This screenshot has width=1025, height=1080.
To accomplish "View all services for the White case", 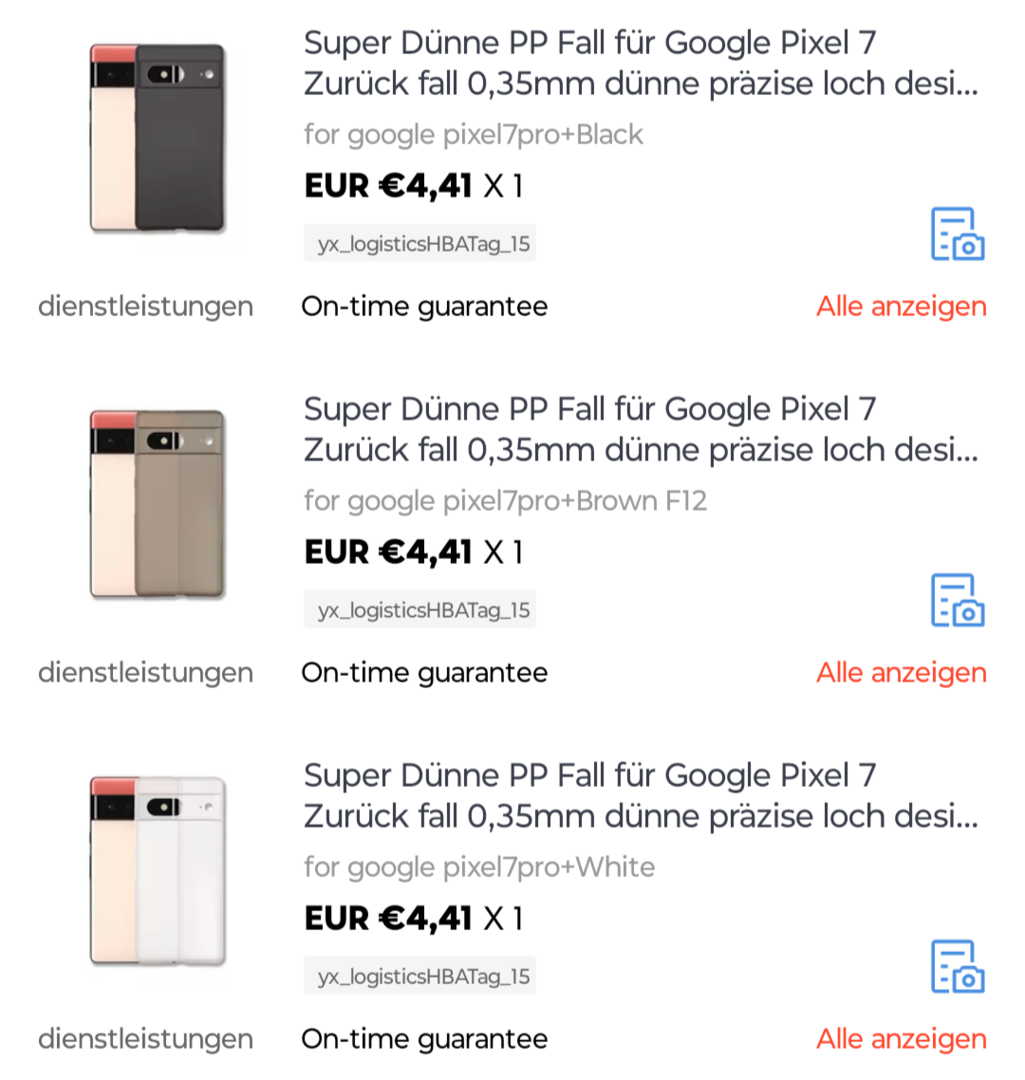I will tap(901, 1039).
